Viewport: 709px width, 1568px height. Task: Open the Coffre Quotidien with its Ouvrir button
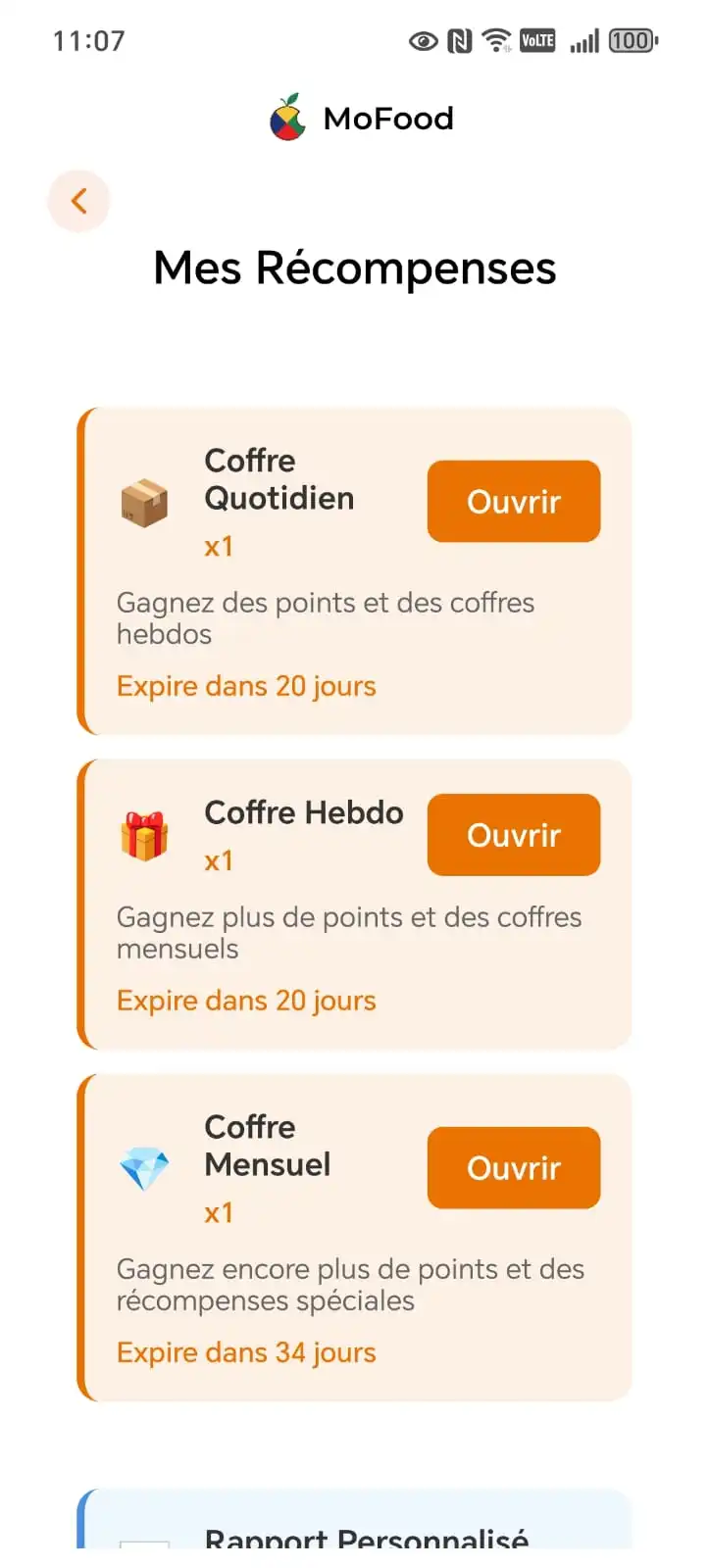pyautogui.click(x=513, y=501)
